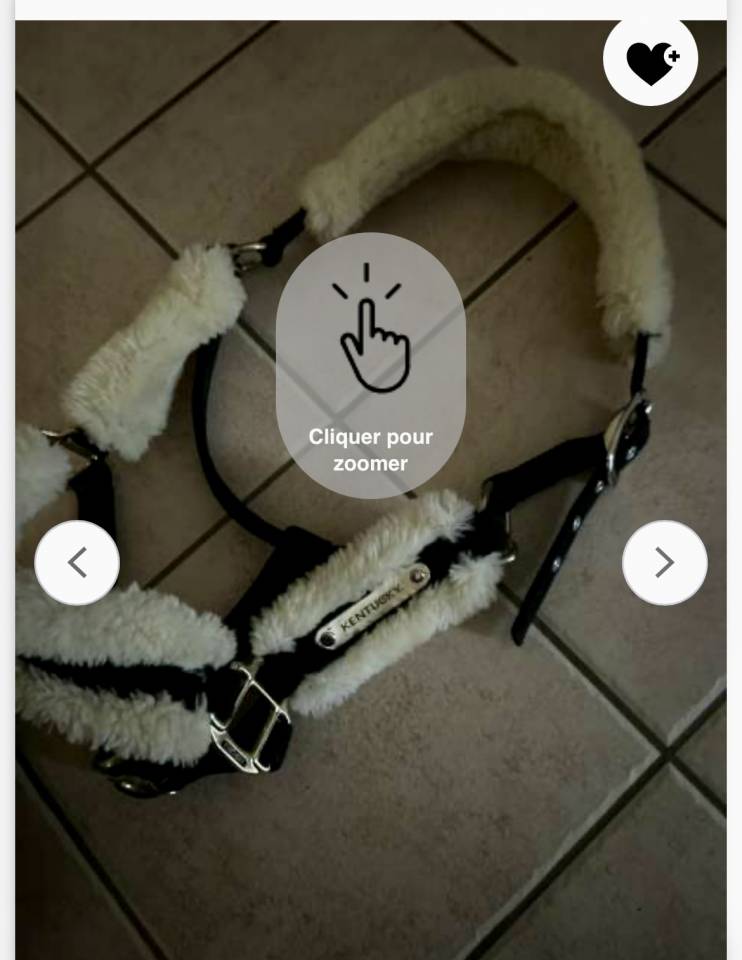Add this item to favorites with the heart icon

tap(650, 60)
